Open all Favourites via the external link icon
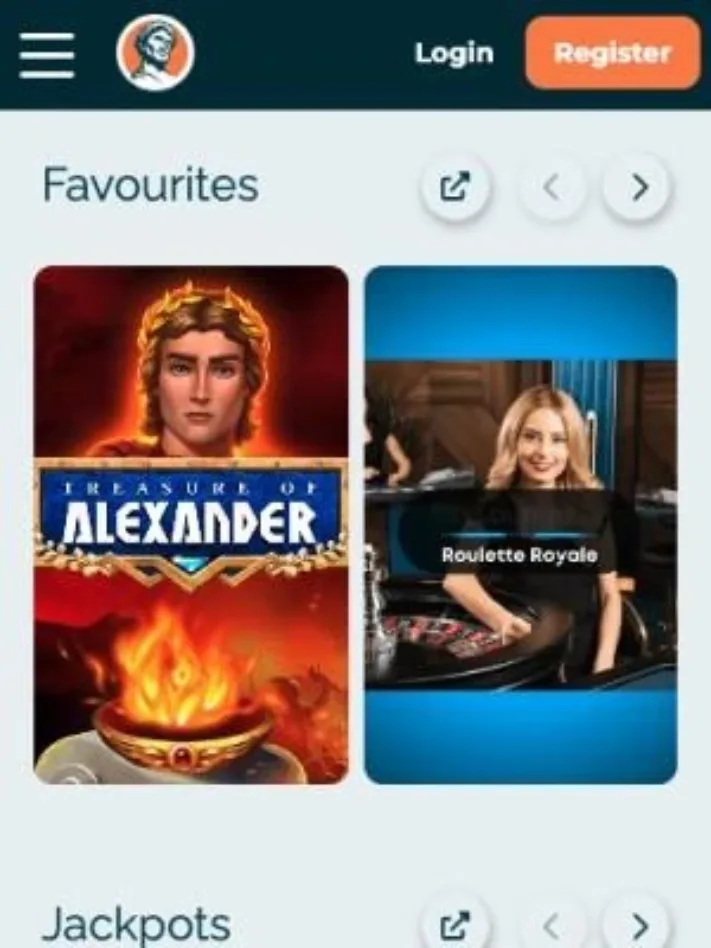 click(455, 186)
